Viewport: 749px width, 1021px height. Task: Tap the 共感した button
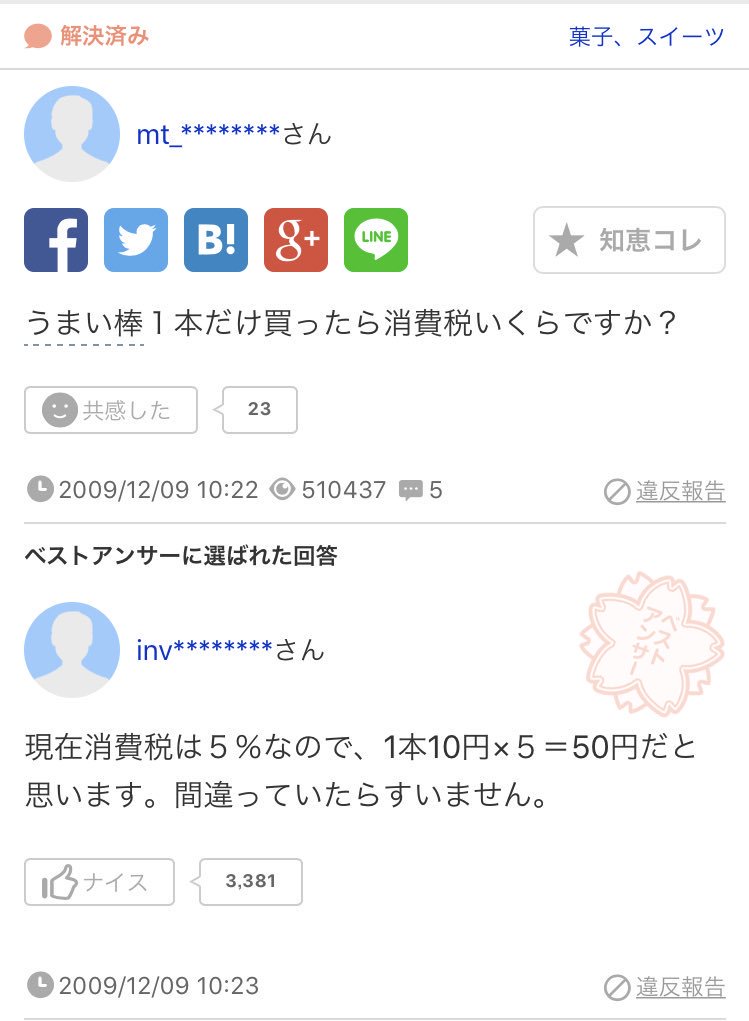(110, 410)
